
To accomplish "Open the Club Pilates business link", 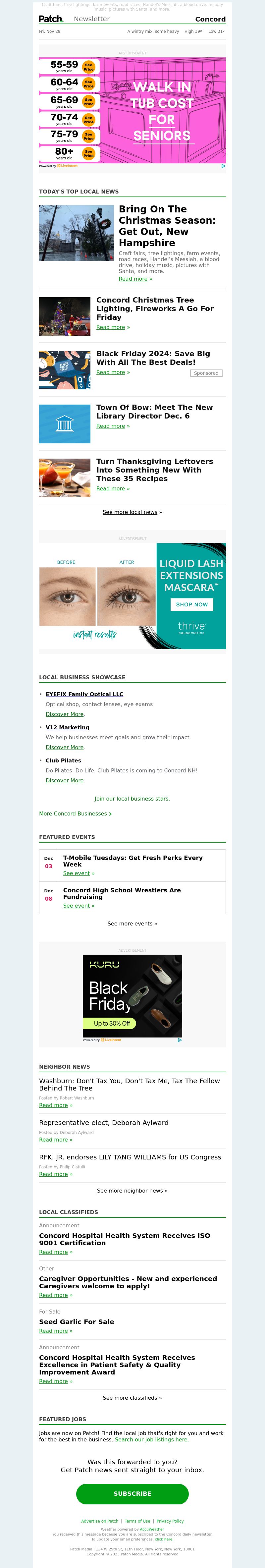I will [63, 760].
